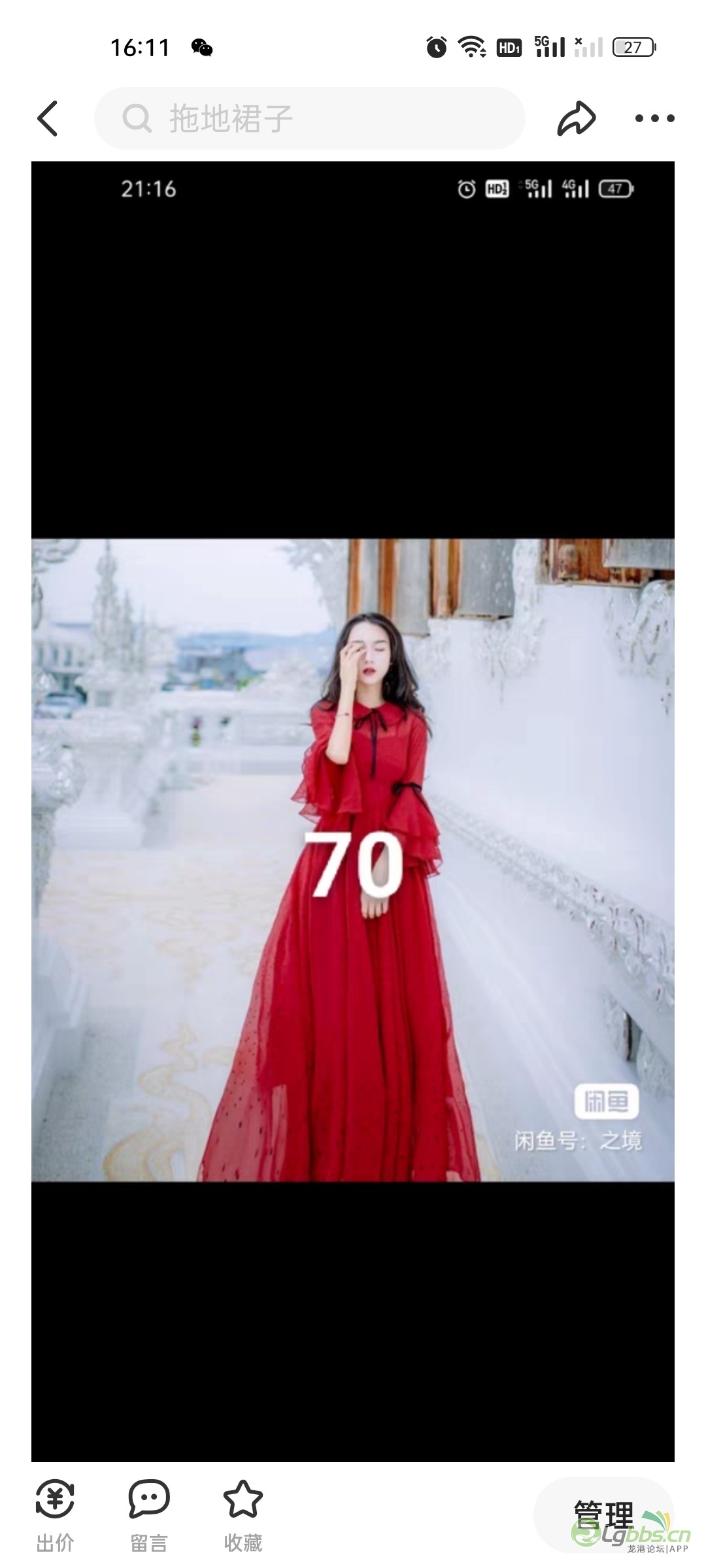The height and width of the screenshot is (1568, 706).
Task: Go back using the back arrow
Action: tap(48, 118)
